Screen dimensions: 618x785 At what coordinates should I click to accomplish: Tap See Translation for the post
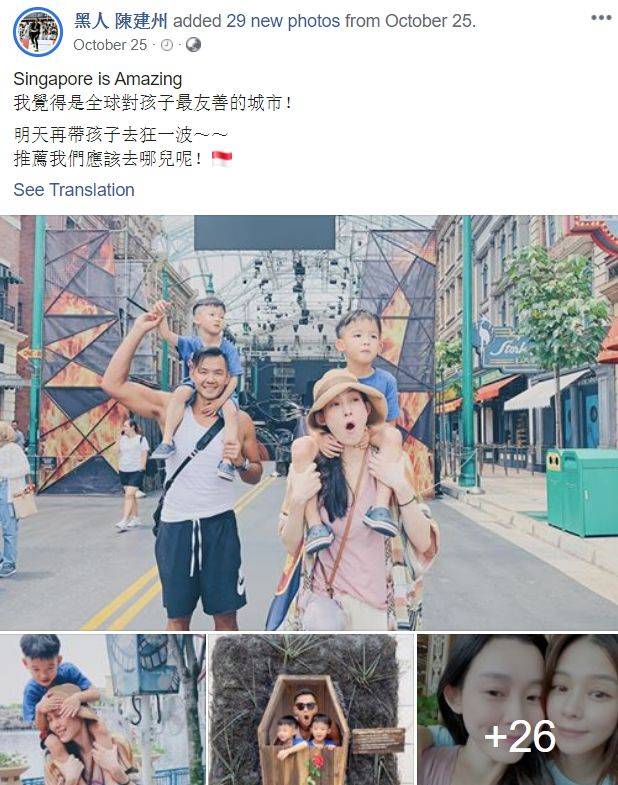click(74, 190)
